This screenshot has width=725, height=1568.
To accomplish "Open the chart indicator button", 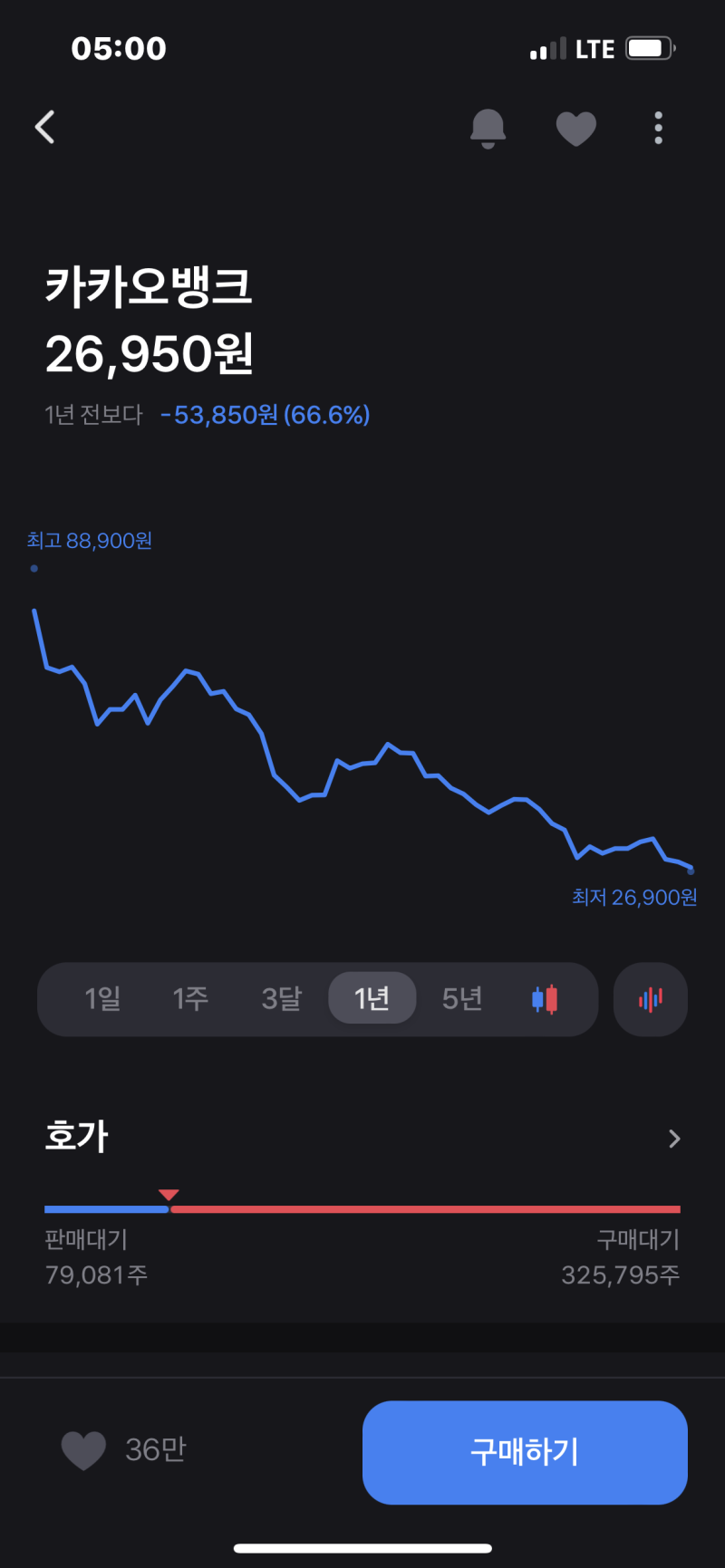I will tap(651, 999).
